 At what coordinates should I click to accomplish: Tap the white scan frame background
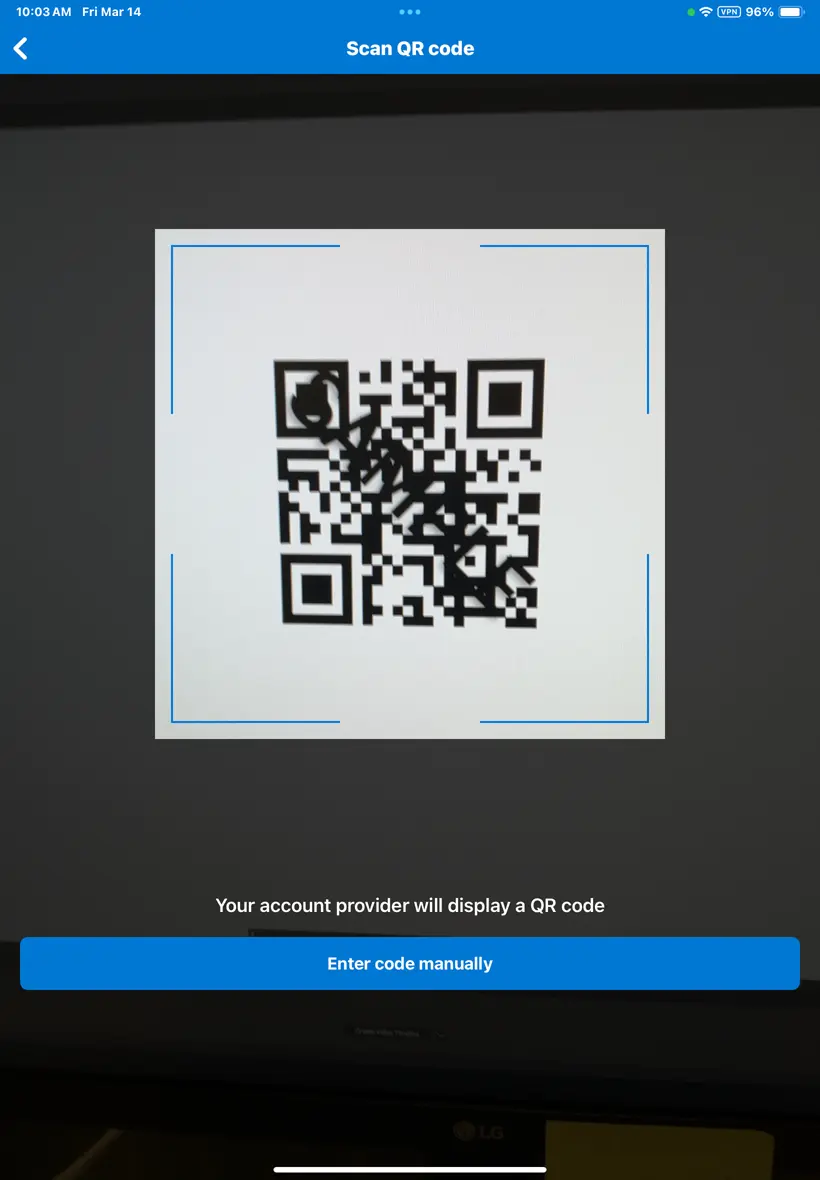point(230,670)
